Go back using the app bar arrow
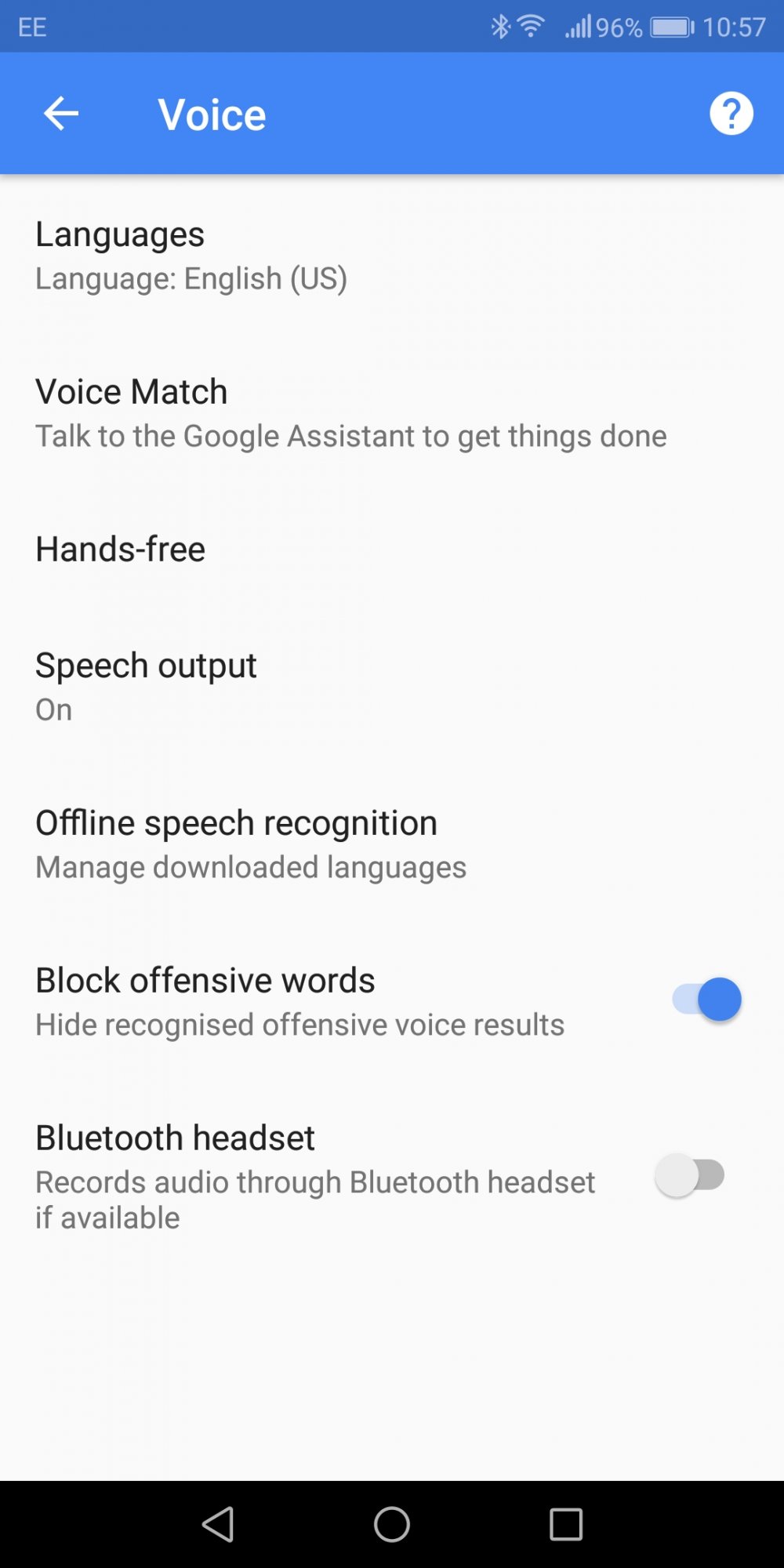The width and height of the screenshot is (784, 1568). pos(60,114)
